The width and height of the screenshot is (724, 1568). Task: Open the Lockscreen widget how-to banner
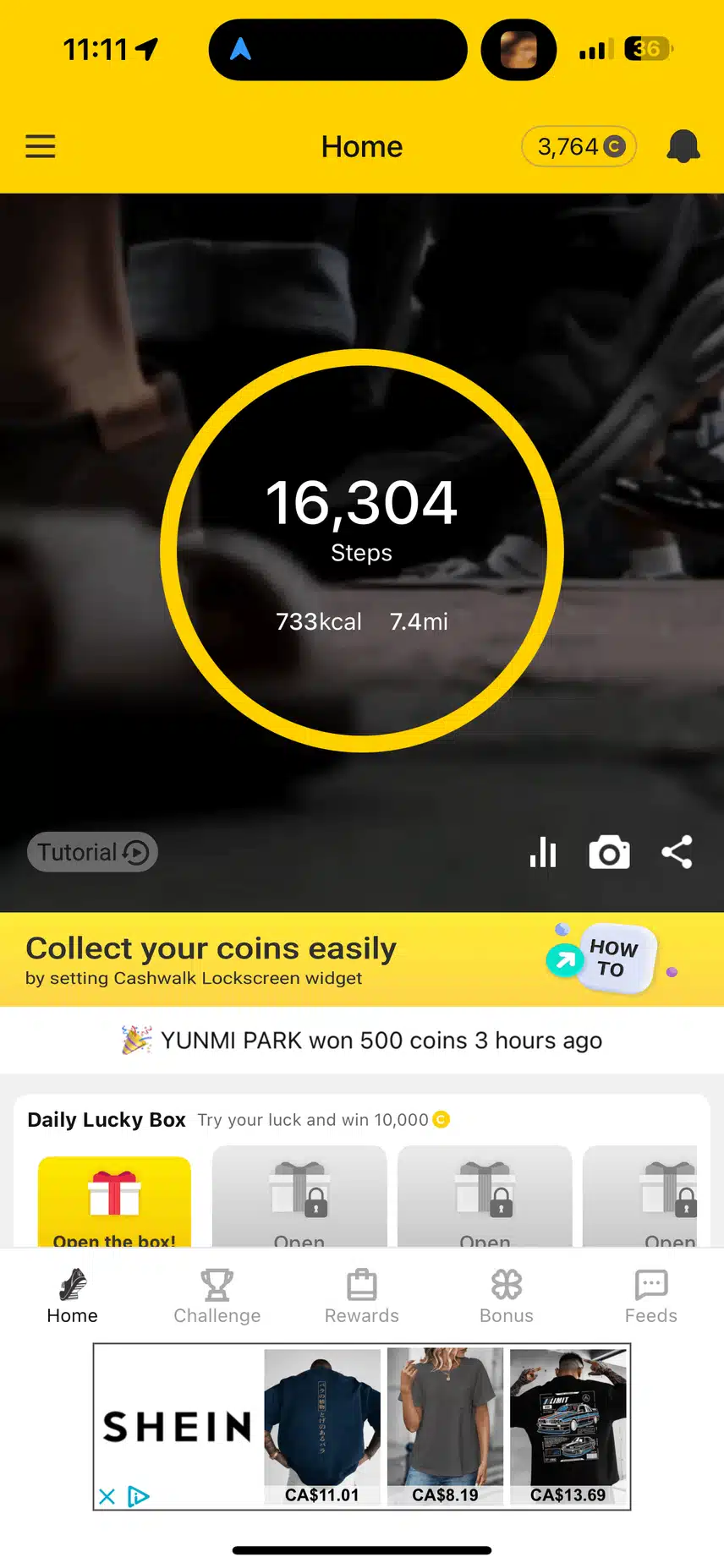362,959
